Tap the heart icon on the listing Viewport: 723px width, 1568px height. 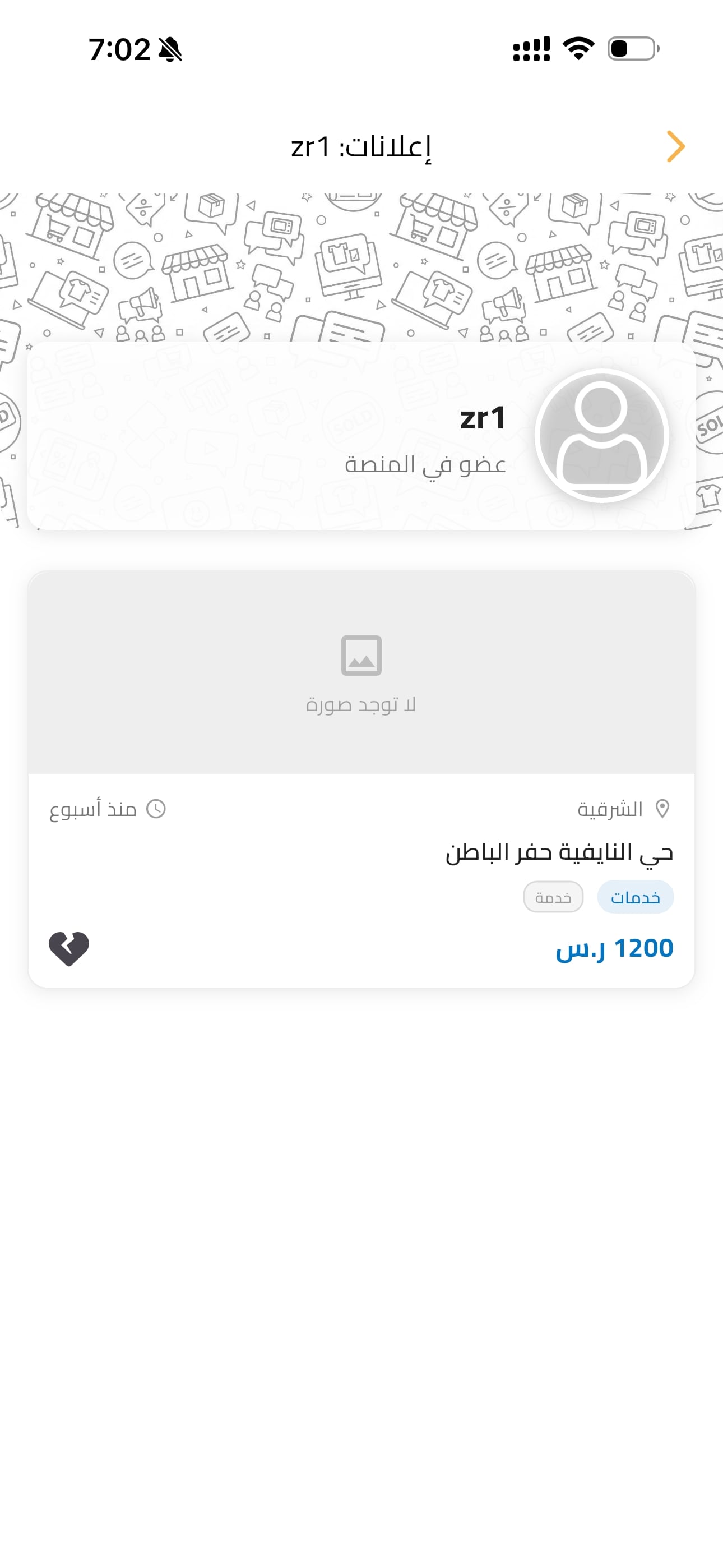(x=69, y=948)
